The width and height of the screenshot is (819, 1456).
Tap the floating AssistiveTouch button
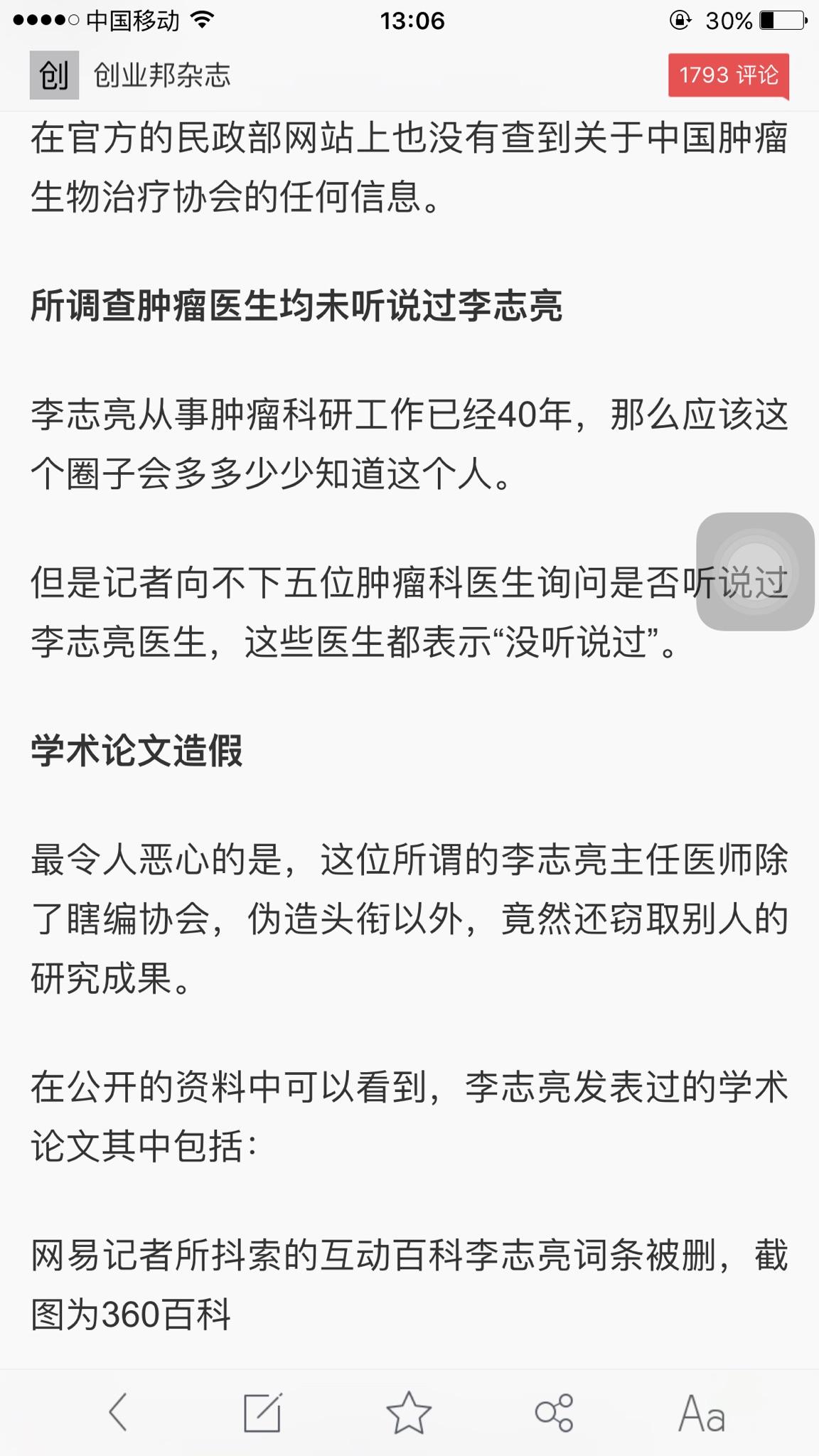pos(755,572)
